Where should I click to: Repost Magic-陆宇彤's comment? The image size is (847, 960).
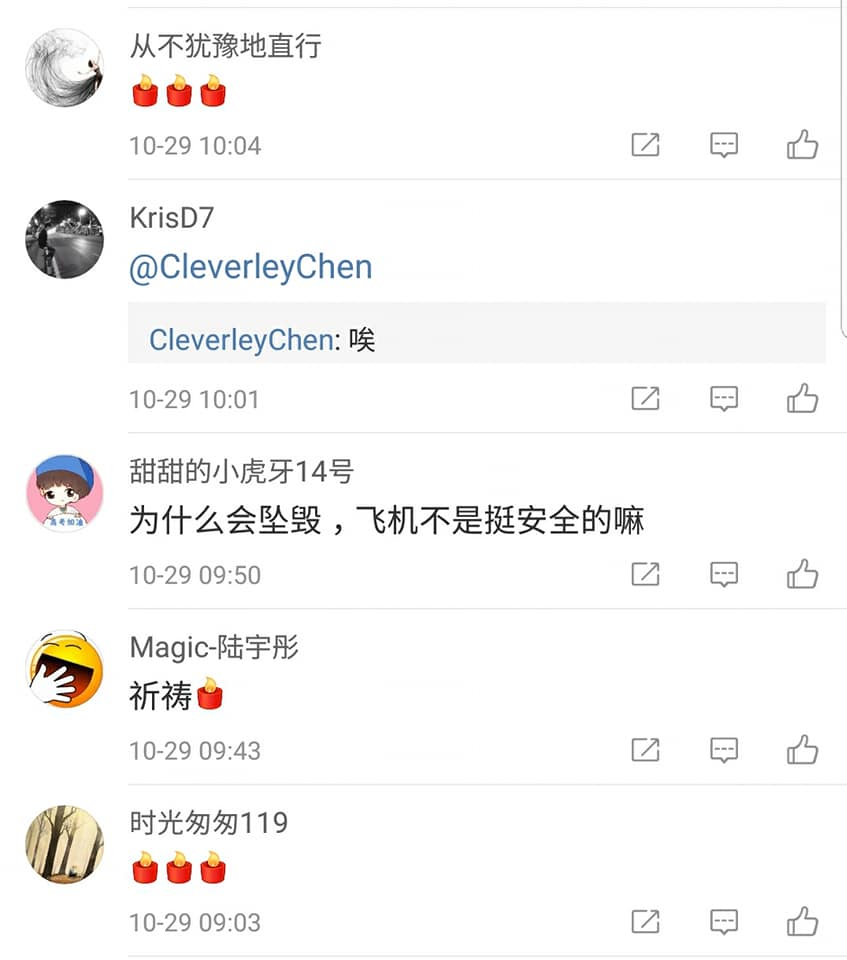click(x=646, y=750)
